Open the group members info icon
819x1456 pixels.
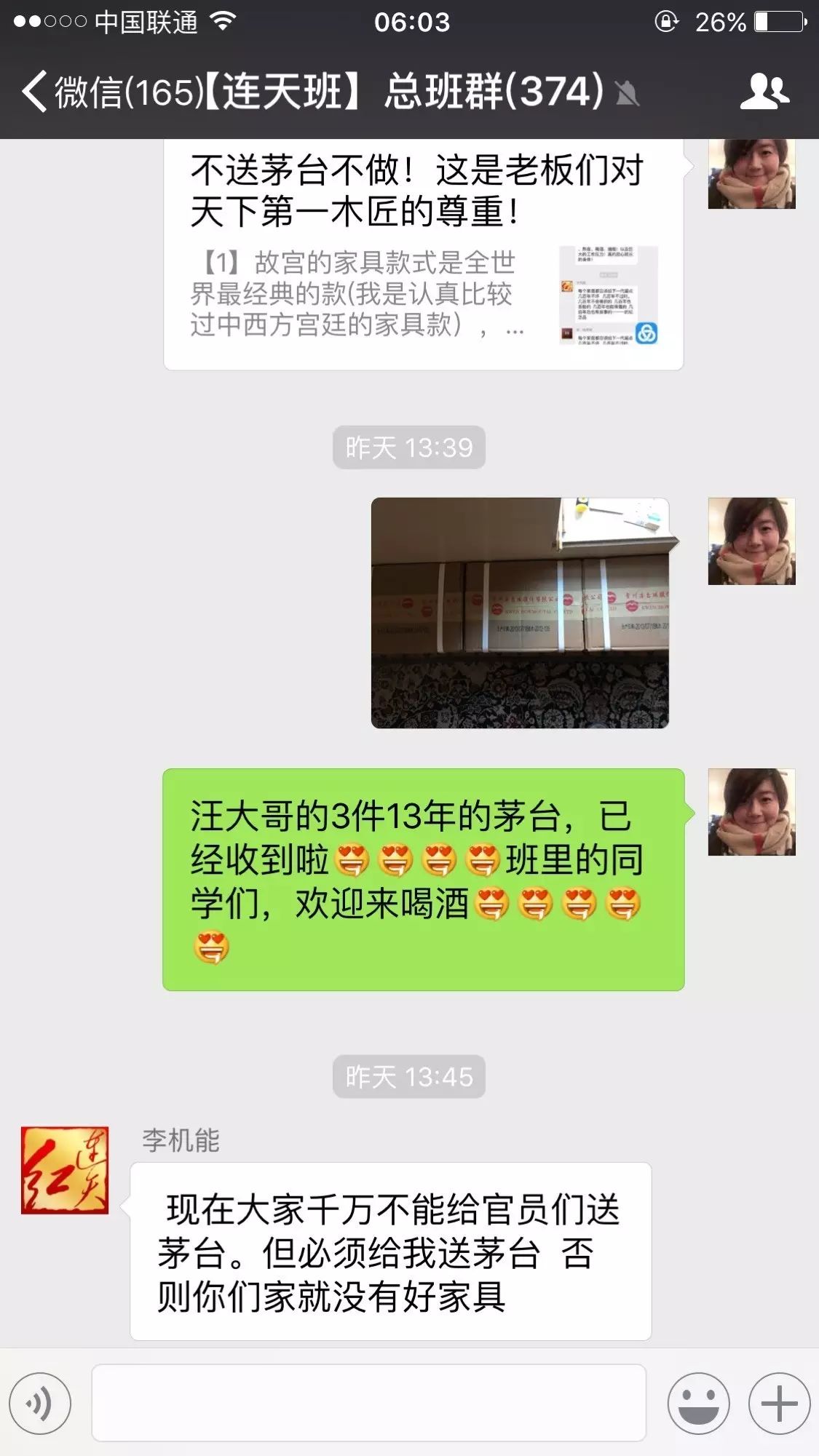764,92
